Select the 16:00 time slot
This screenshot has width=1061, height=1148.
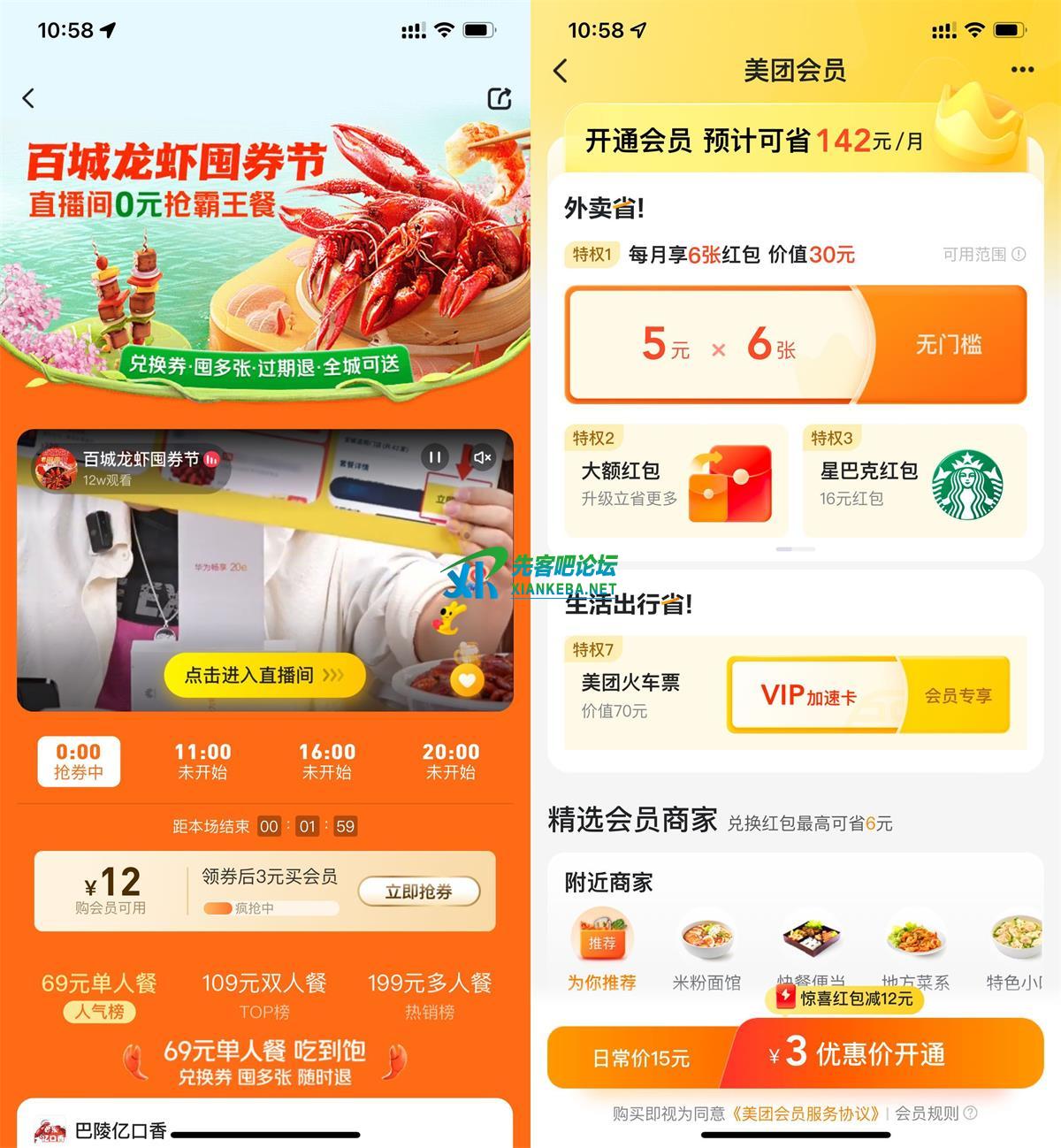pyautogui.click(x=327, y=761)
